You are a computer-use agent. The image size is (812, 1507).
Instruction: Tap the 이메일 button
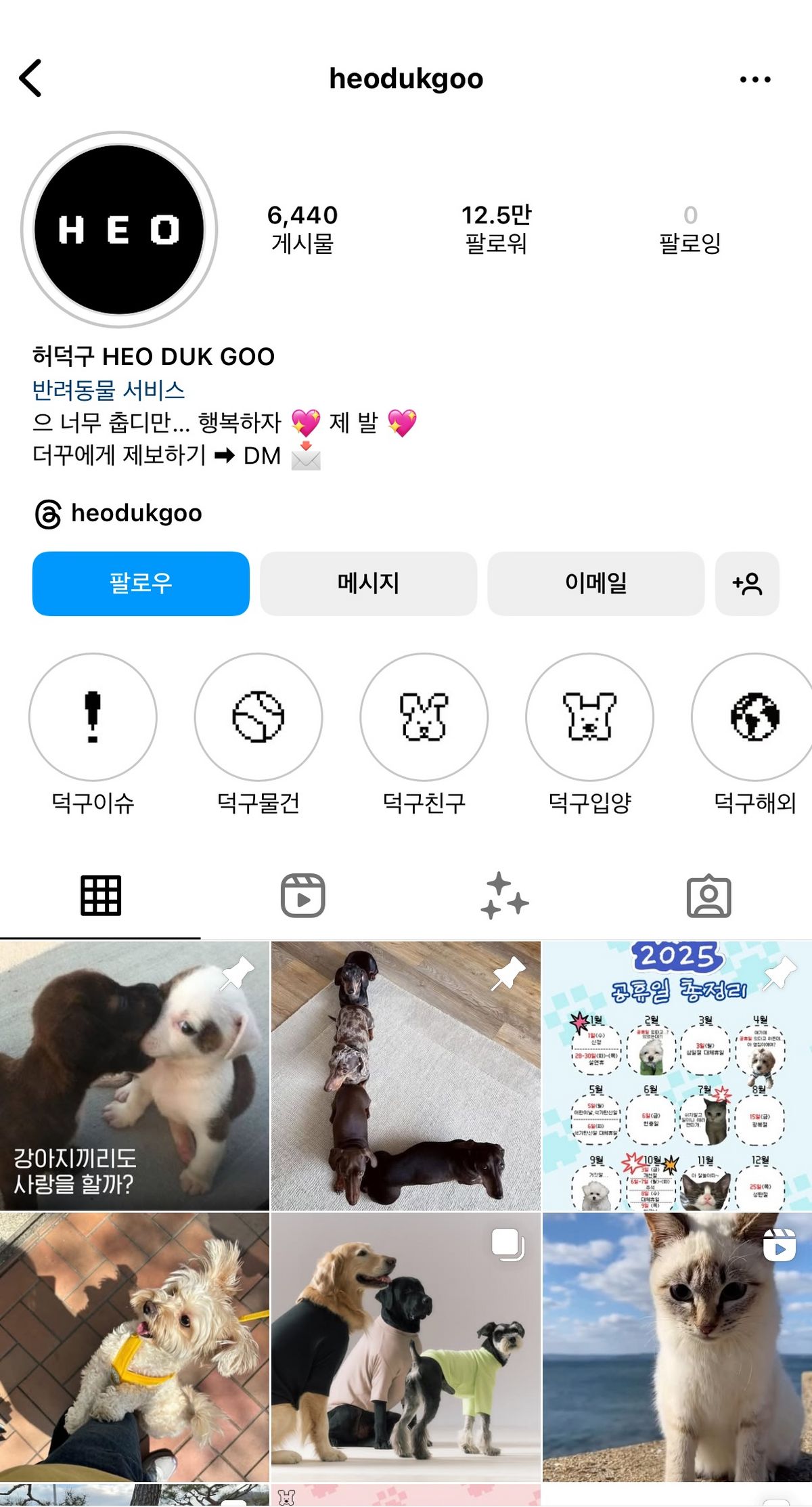tap(595, 584)
